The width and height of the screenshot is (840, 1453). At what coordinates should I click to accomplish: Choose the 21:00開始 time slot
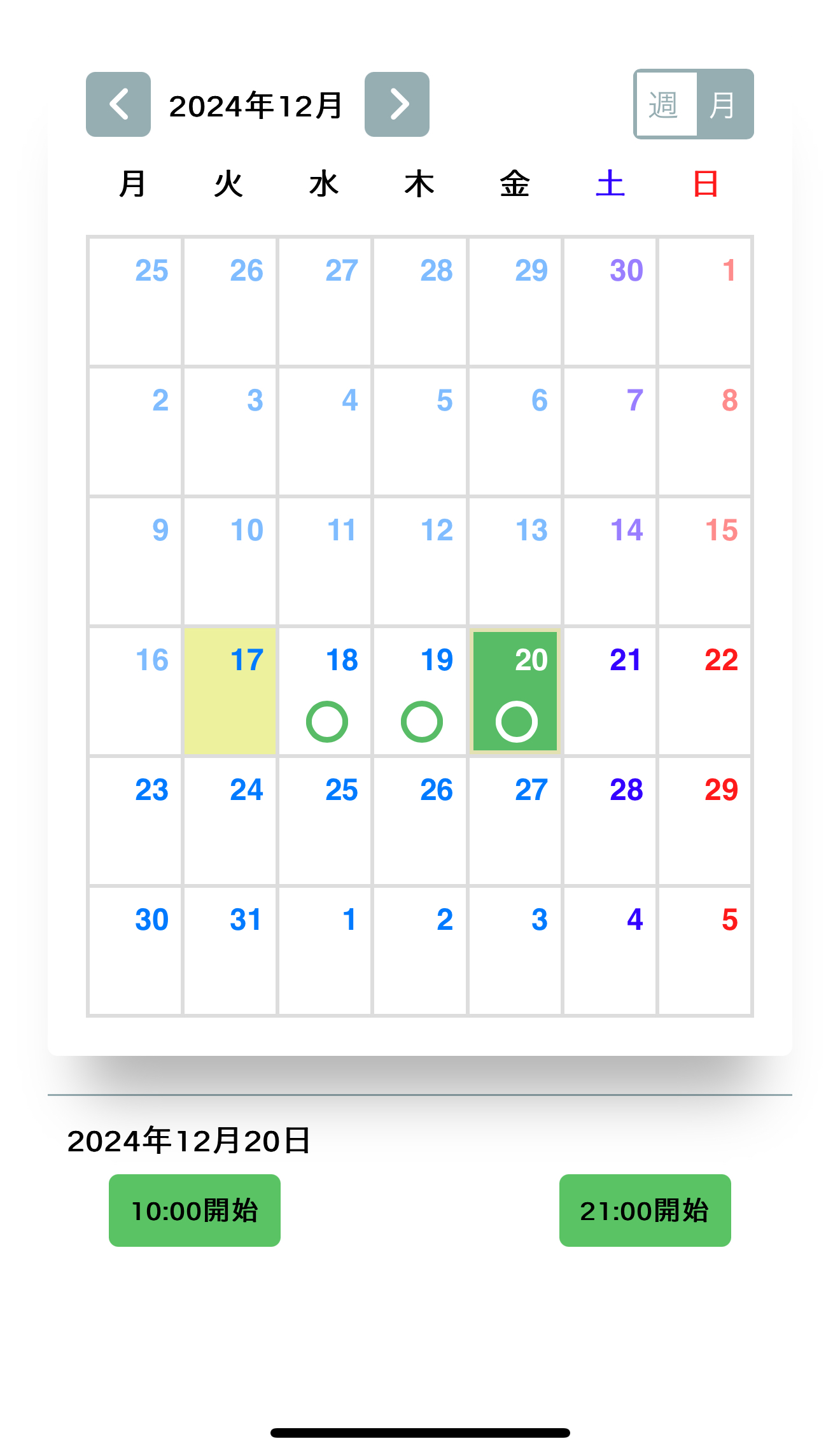[x=645, y=1211]
